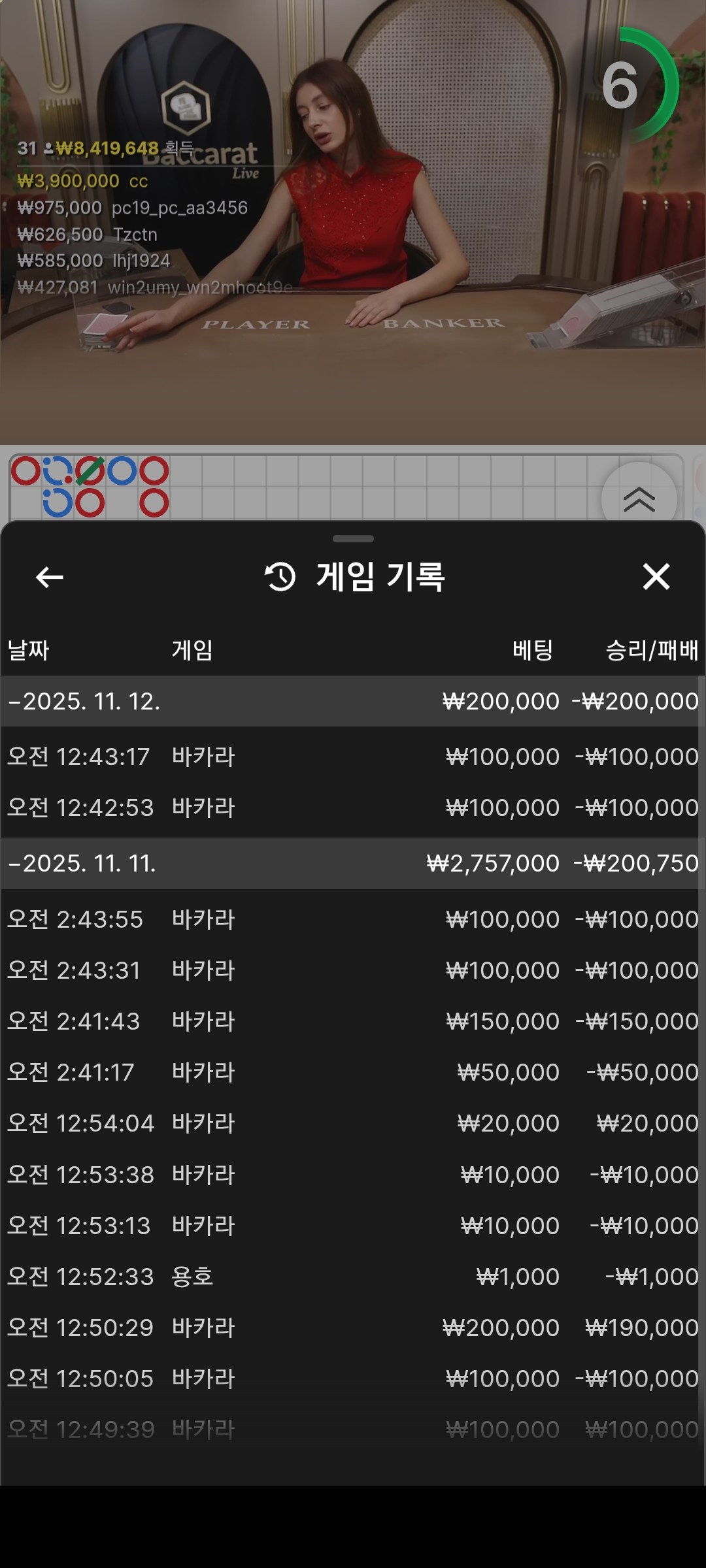Select the 오전 2:41:43 바카라 entry

tap(353, 1021)
